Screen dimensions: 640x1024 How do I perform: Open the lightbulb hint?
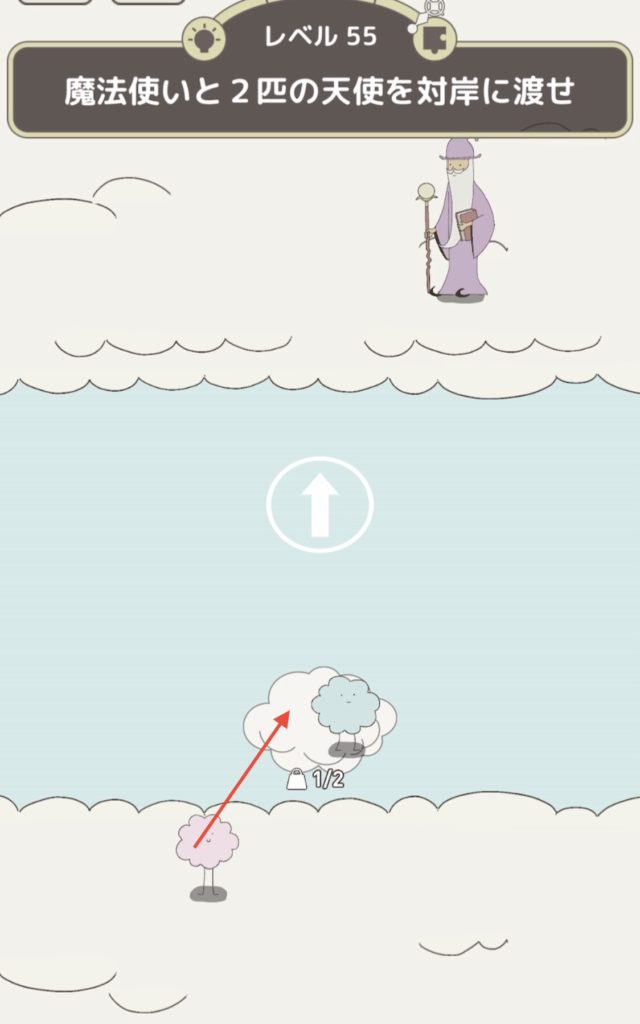click(x=204, y=40)
